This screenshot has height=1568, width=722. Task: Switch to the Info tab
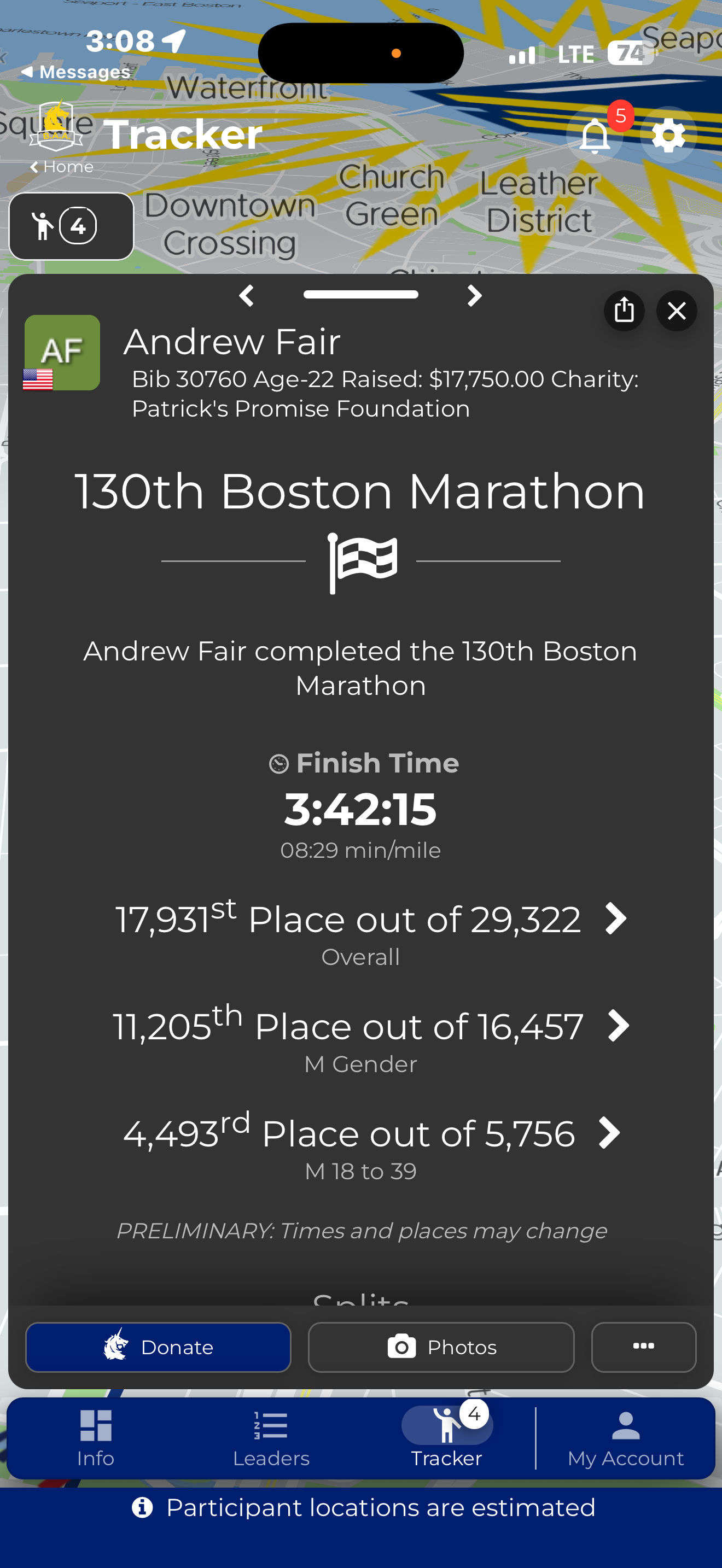click(96, 1439)
